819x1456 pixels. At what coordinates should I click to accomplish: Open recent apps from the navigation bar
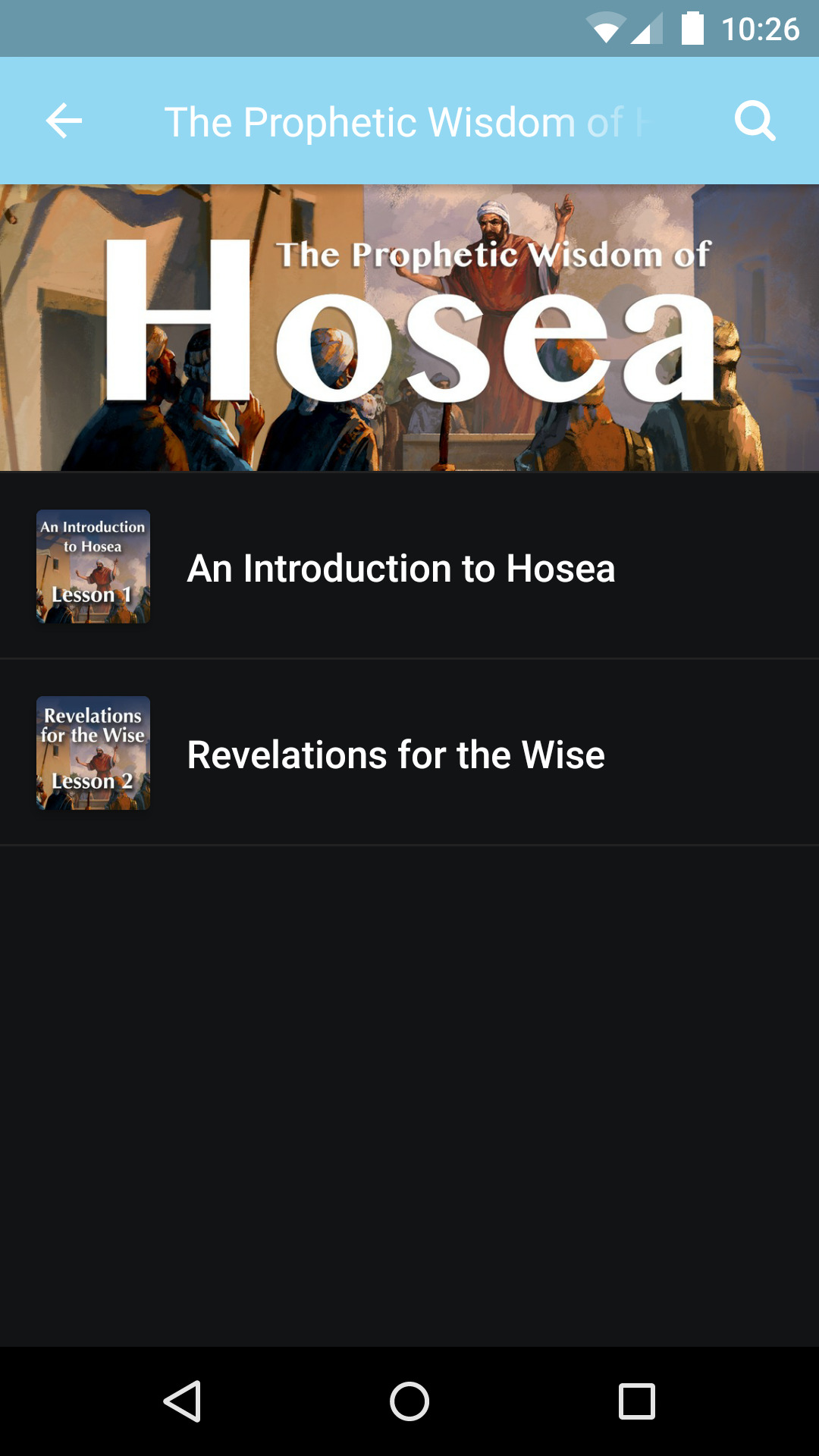pos(636,1401)
